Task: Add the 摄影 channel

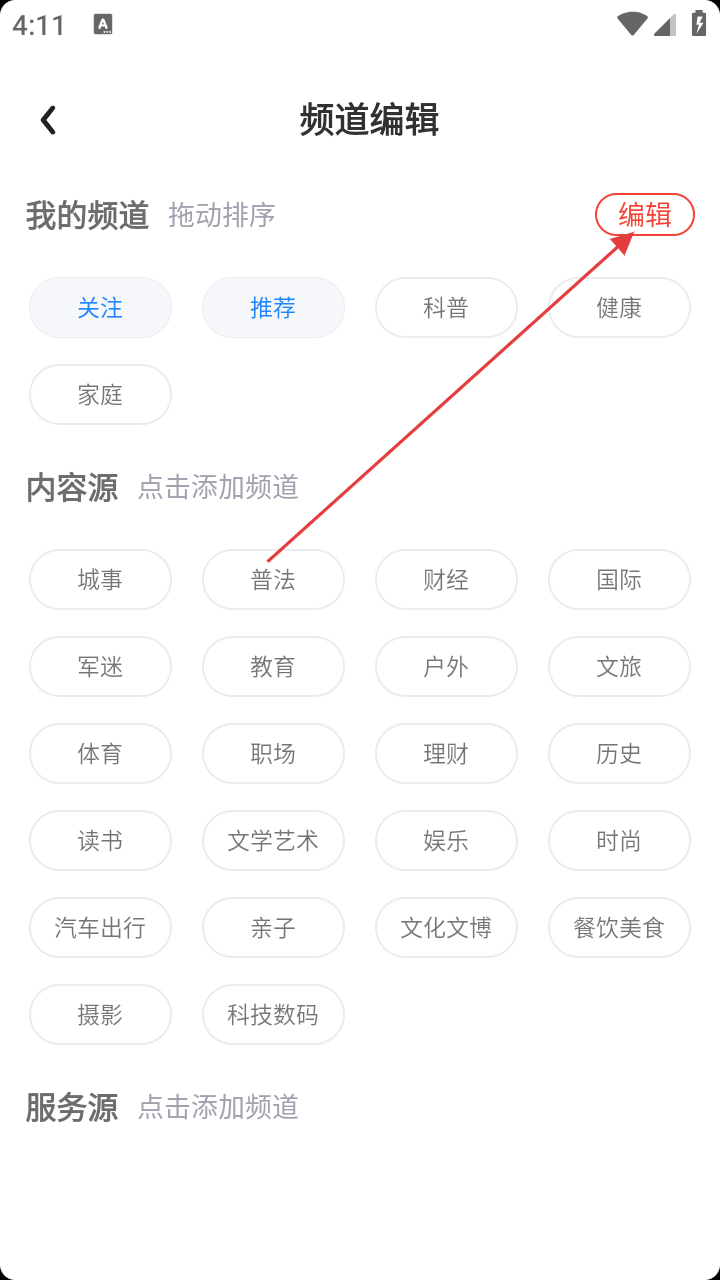Action: coord(100,1015)
